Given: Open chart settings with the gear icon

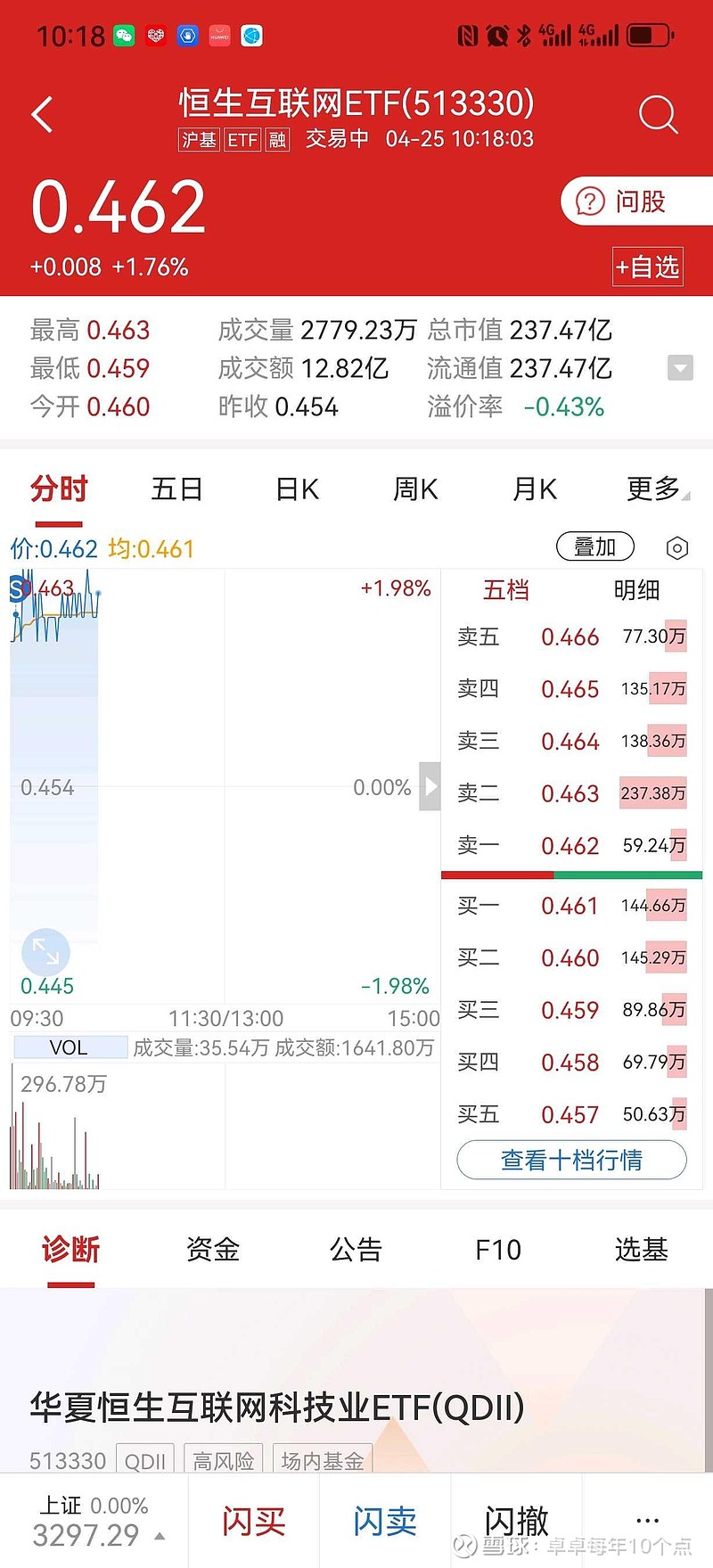Looking at the screenshot, I should [x=676, y=547].
